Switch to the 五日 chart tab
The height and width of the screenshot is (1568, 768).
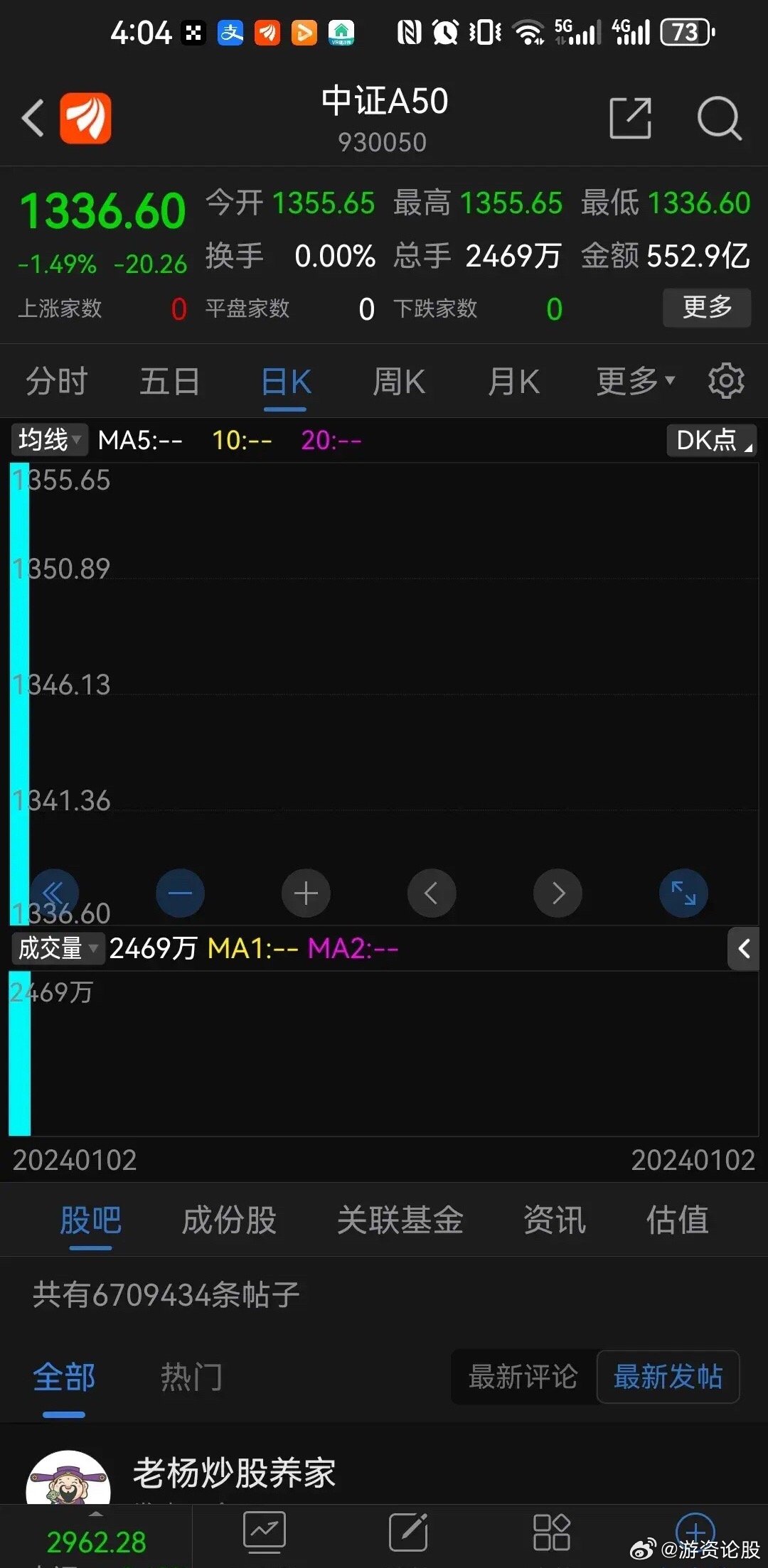(x=170, y=382)
